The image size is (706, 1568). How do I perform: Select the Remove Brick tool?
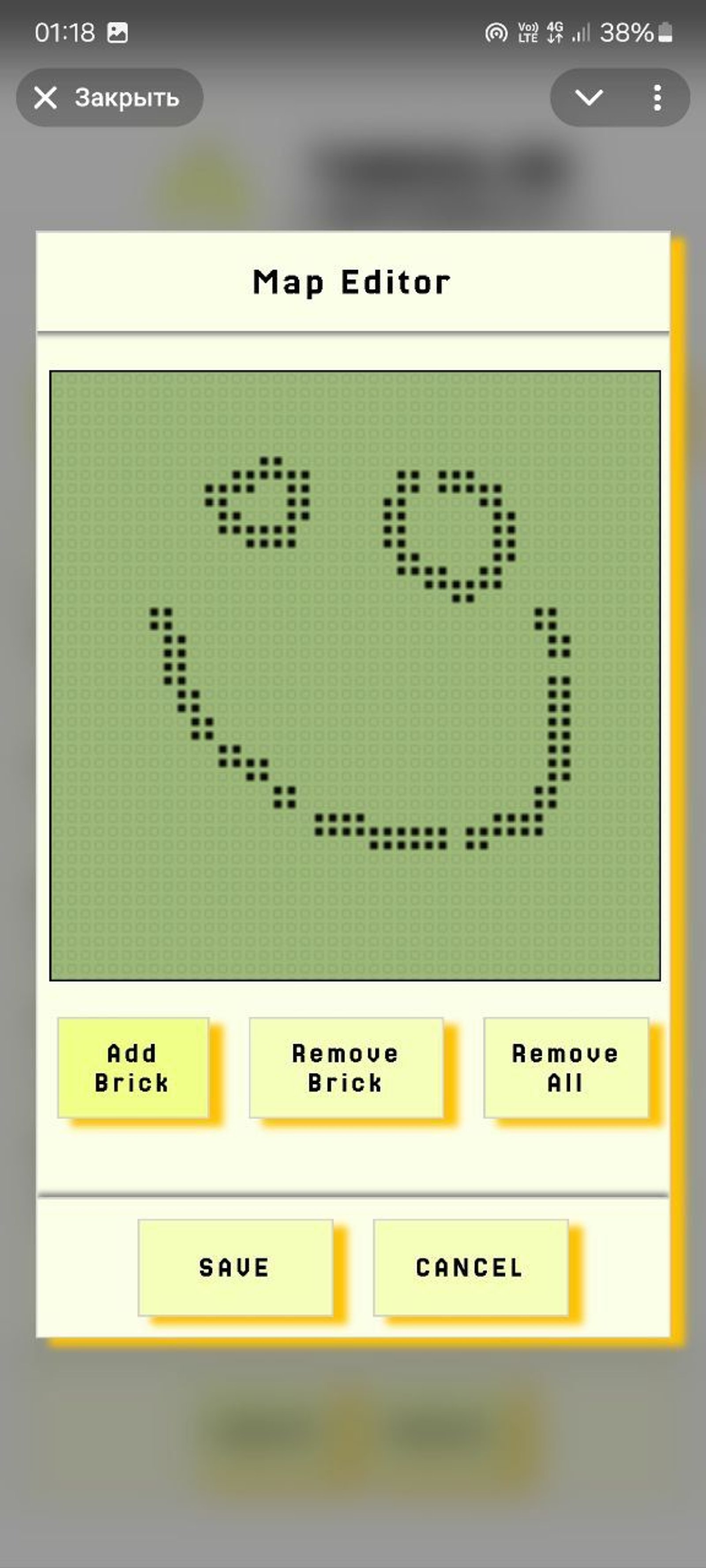tap(345, 1068)
